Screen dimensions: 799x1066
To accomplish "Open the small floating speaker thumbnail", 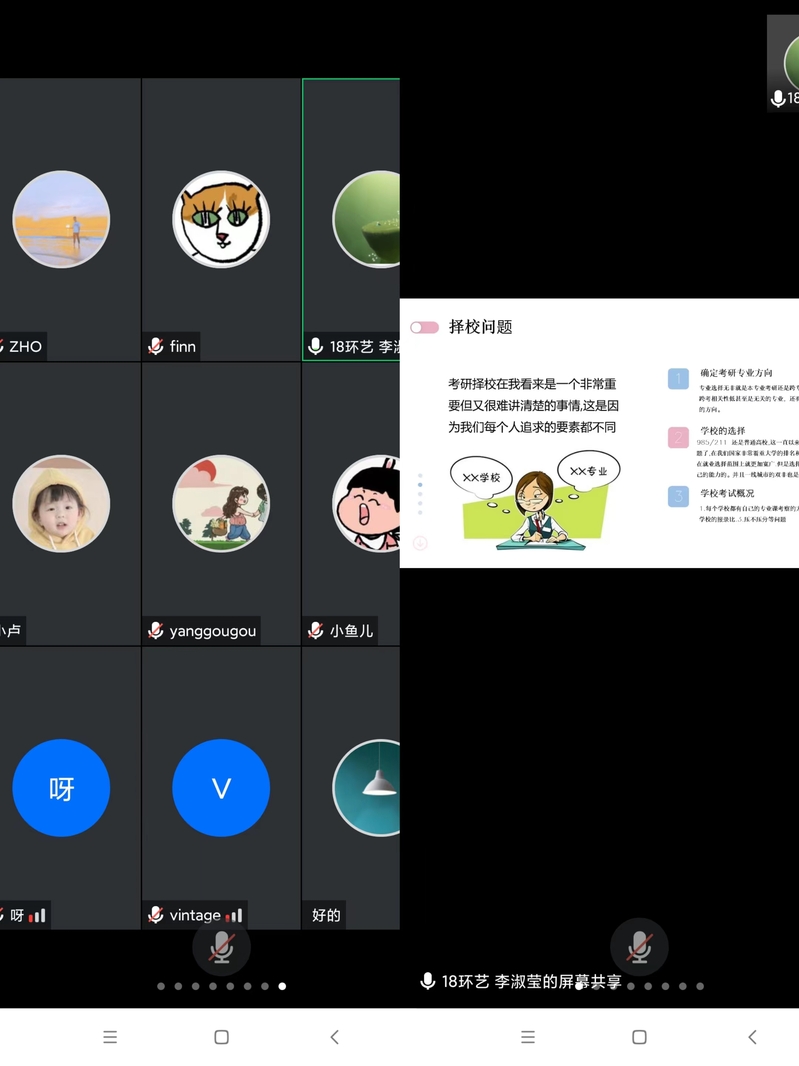I will coord(784,62).
